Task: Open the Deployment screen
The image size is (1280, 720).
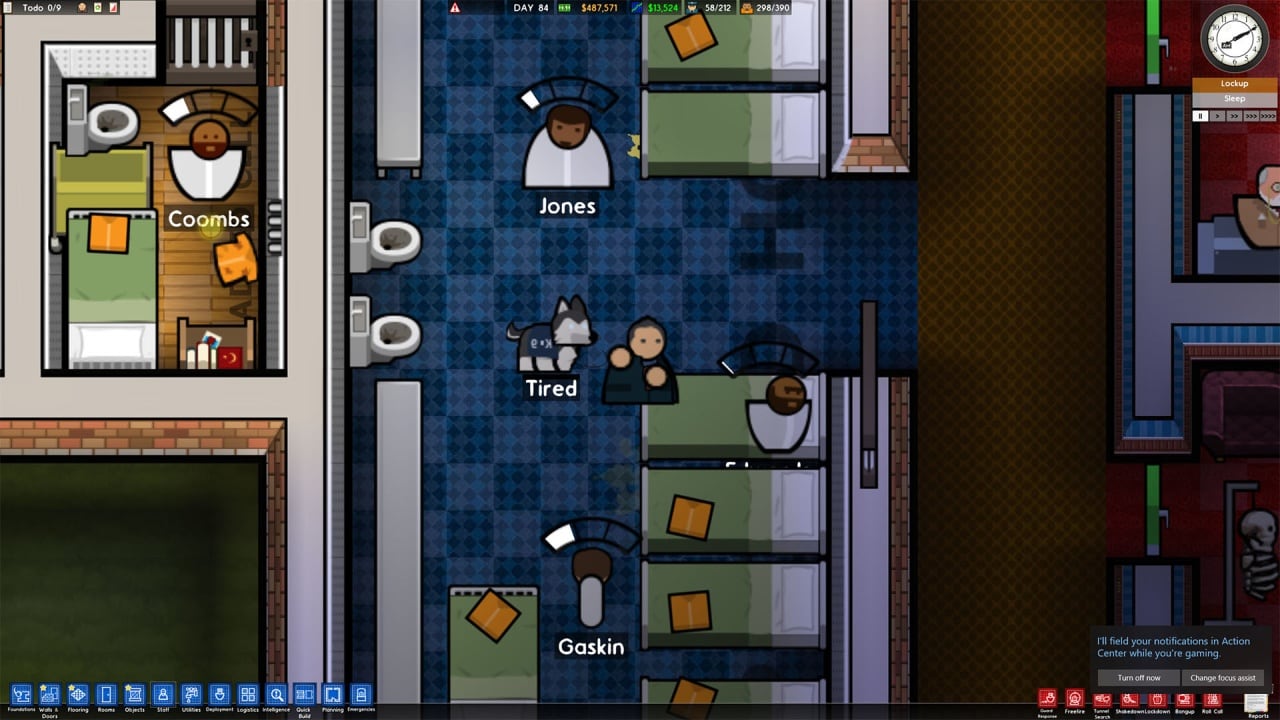Action: (219, 694)
